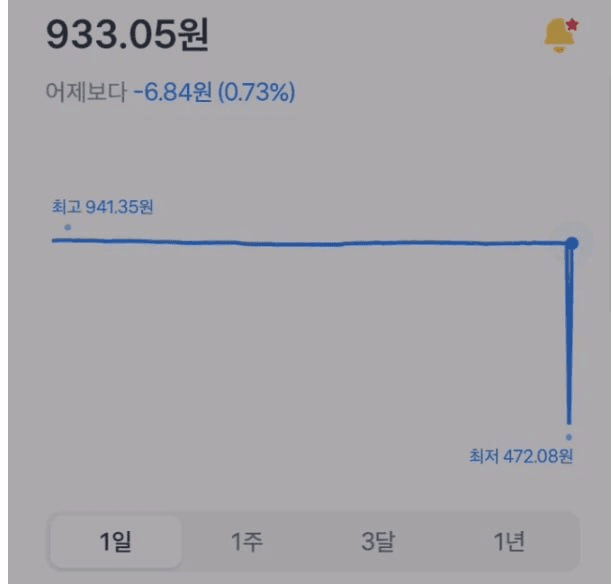Select the 1일 chart range
Viewport: 613px width, 584px height.
pos(116,543)
